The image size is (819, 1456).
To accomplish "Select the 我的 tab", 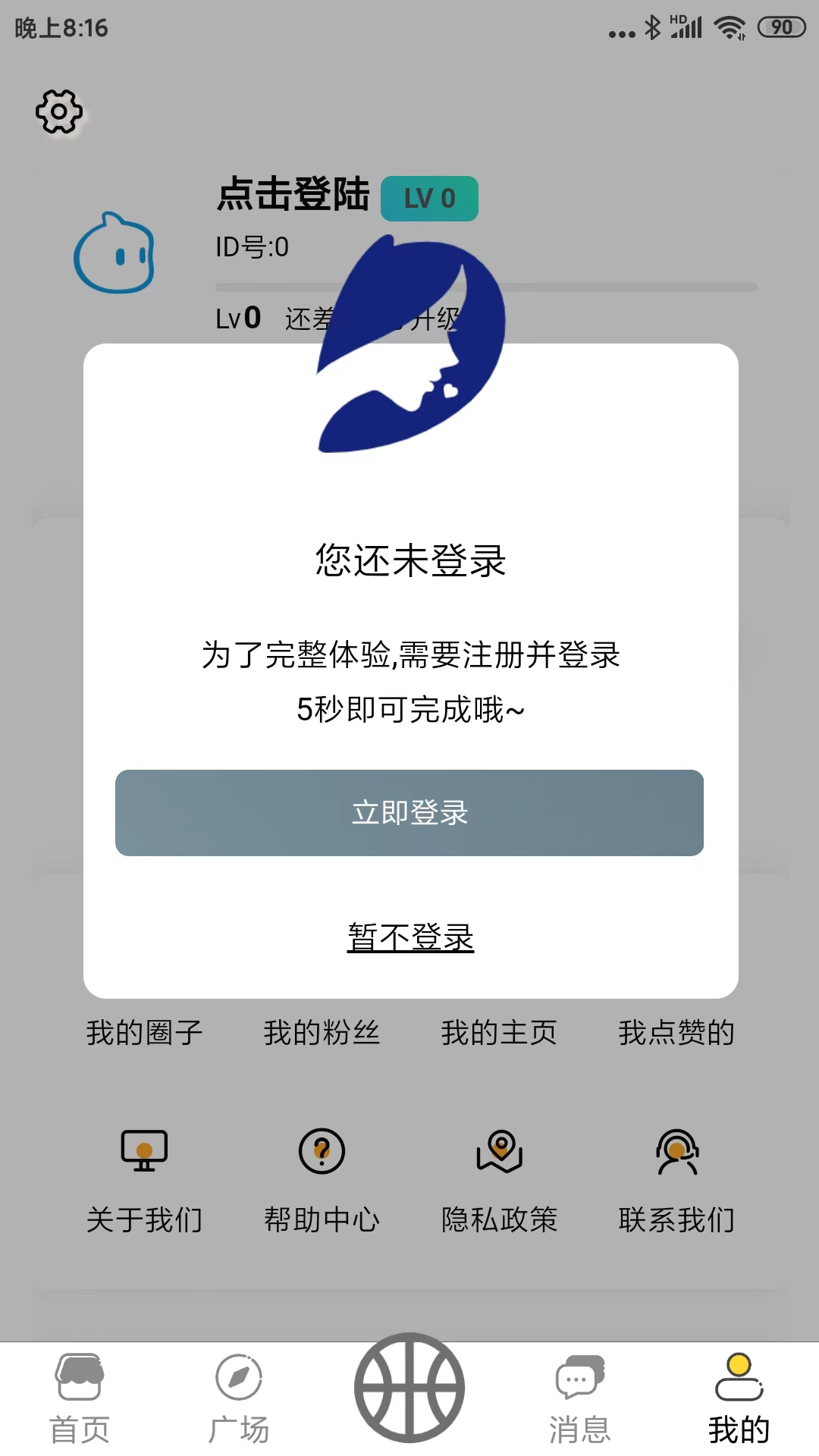I will (739, 1397).
